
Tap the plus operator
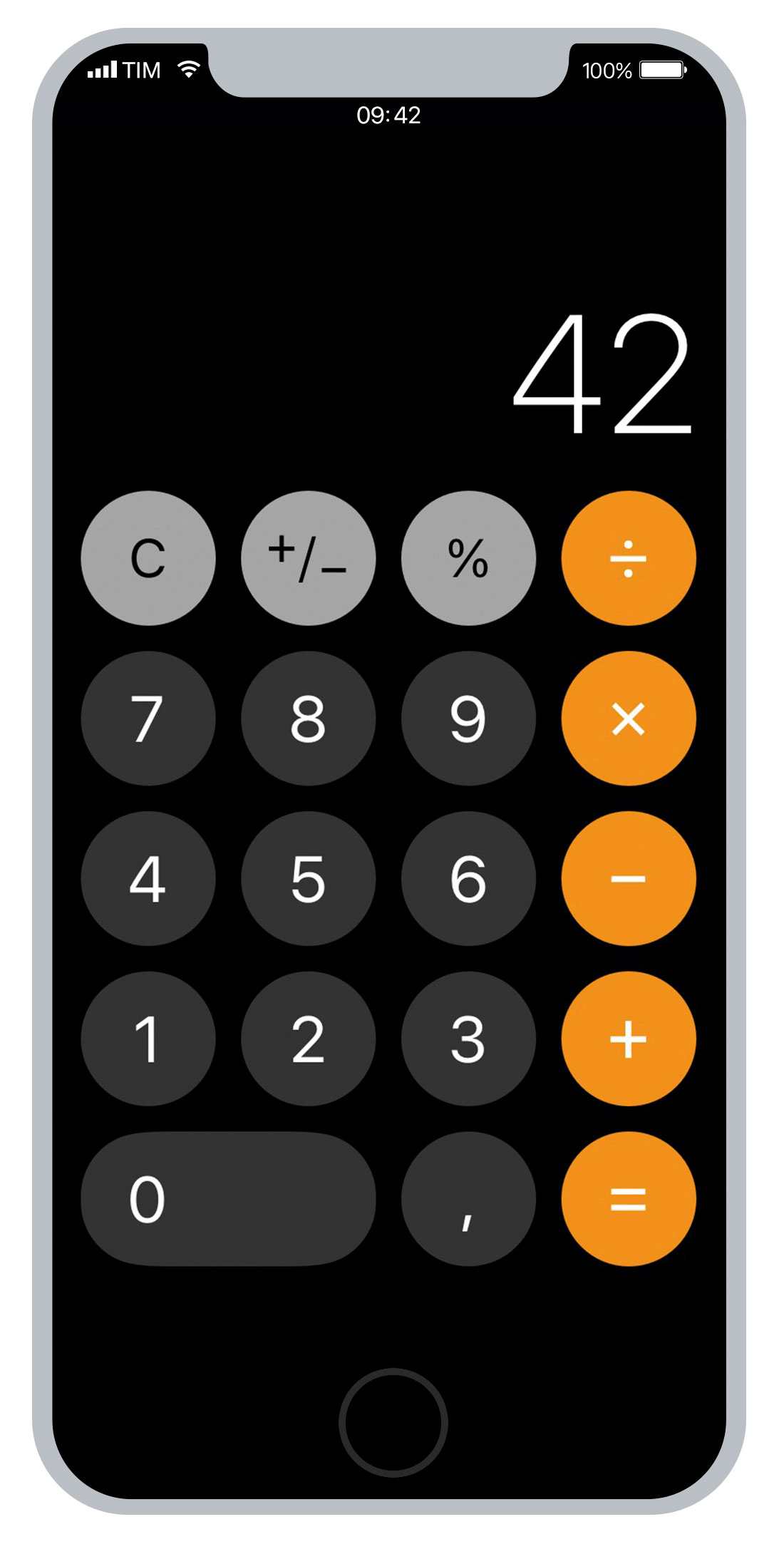[629, 1039]
